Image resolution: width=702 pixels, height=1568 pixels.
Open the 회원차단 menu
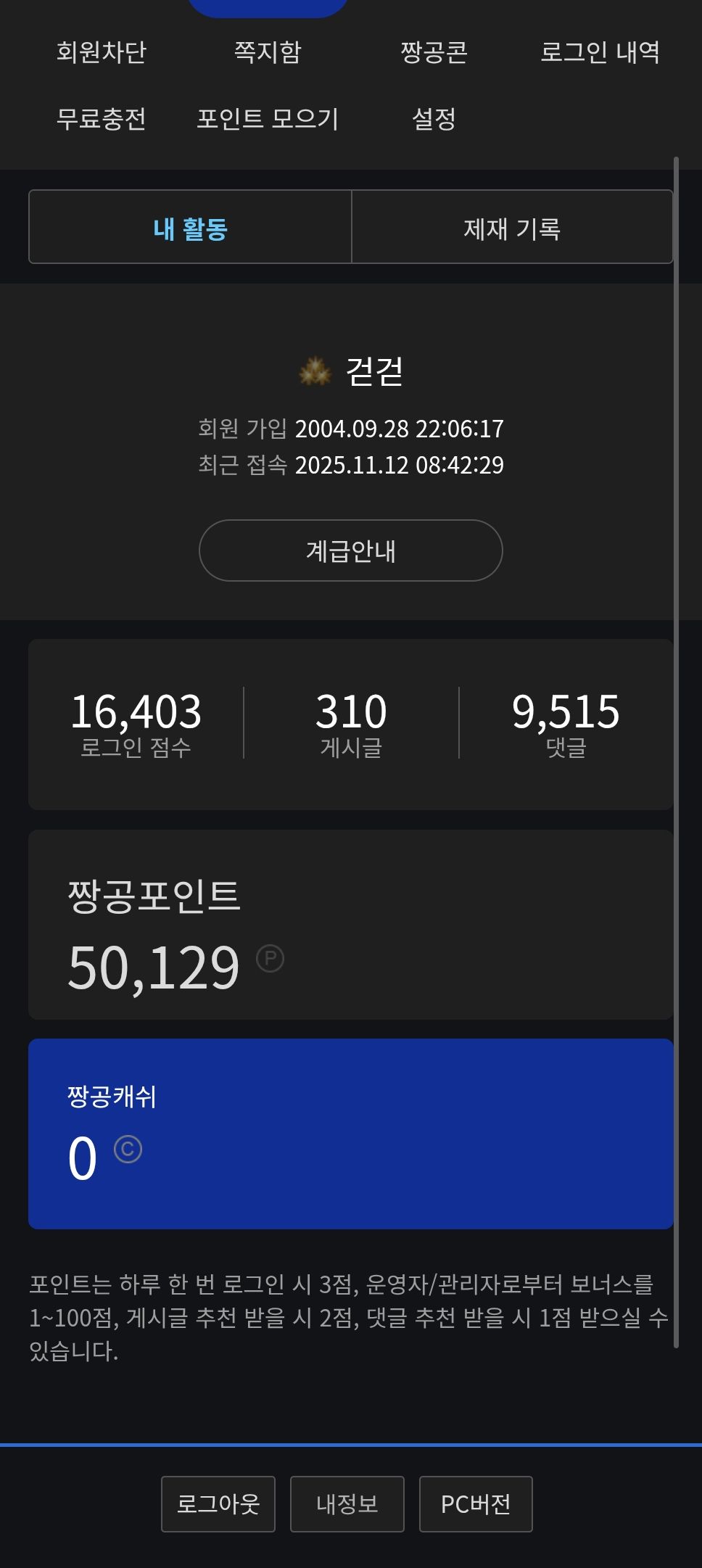pyautogui.click(x=102, y=52)
